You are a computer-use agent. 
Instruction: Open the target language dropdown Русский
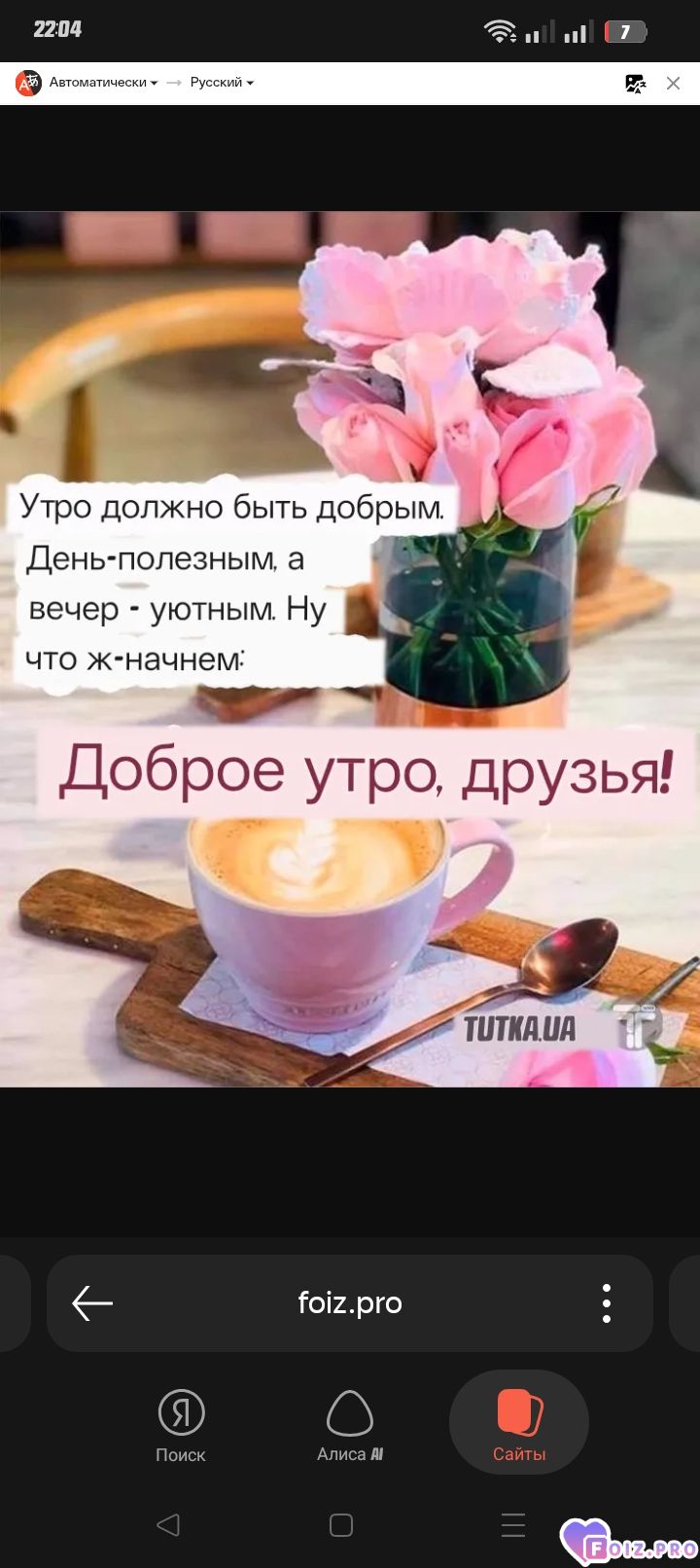click(222, 83)
